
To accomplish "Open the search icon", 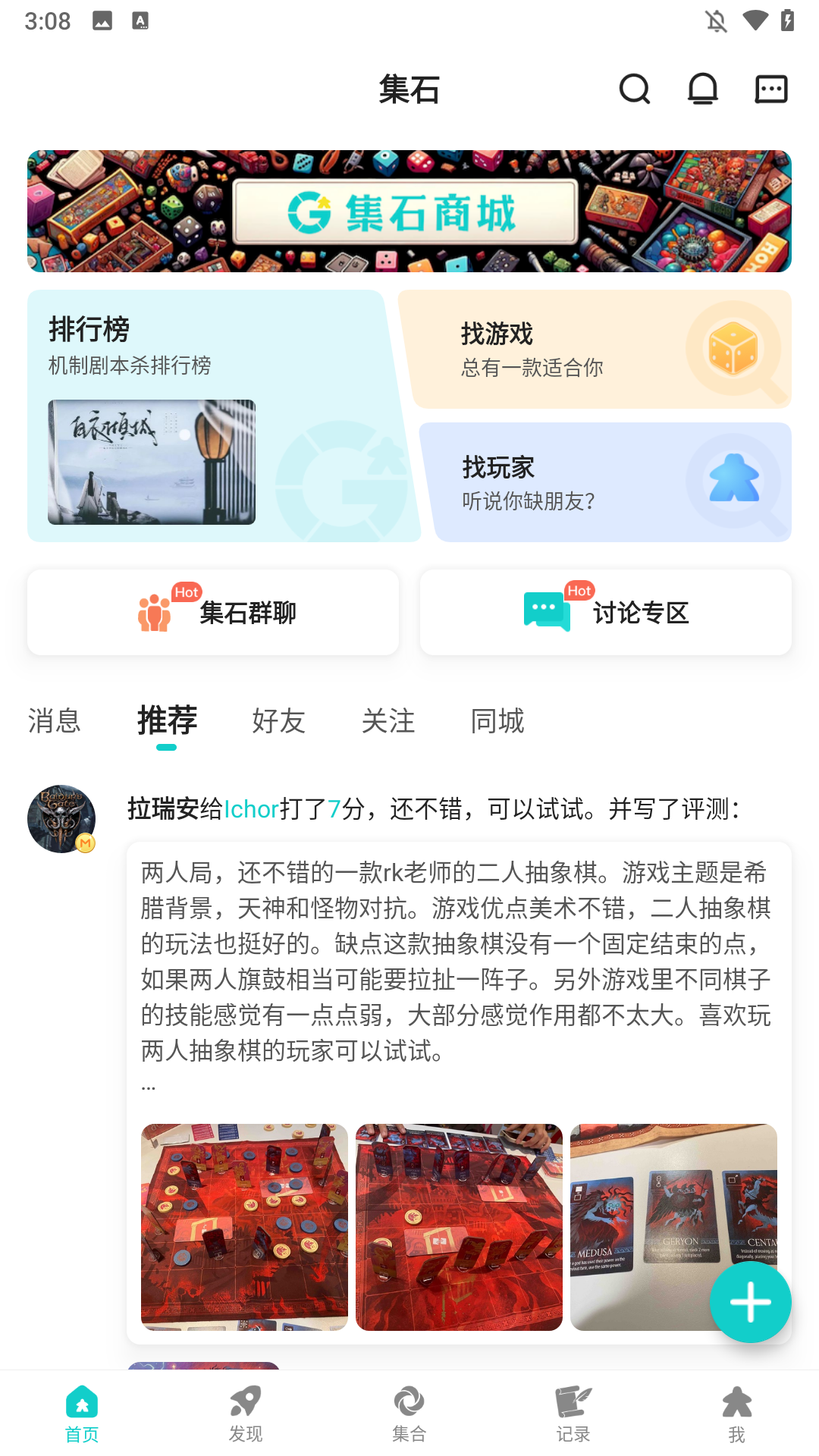I will pyautogui.click(x=634, y=89).
